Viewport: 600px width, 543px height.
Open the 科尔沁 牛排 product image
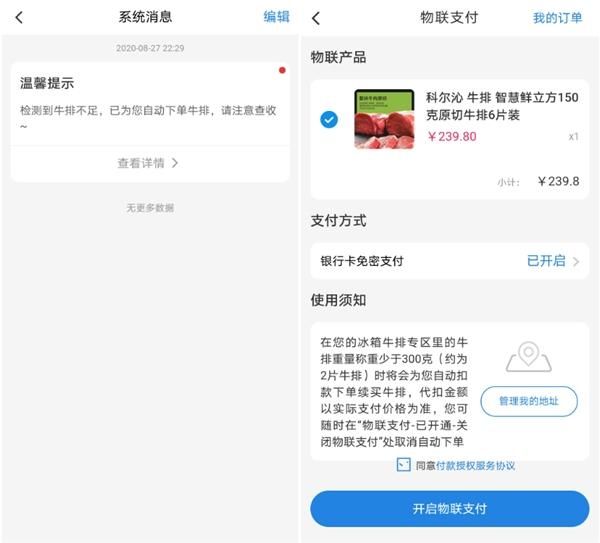(384, 120)
